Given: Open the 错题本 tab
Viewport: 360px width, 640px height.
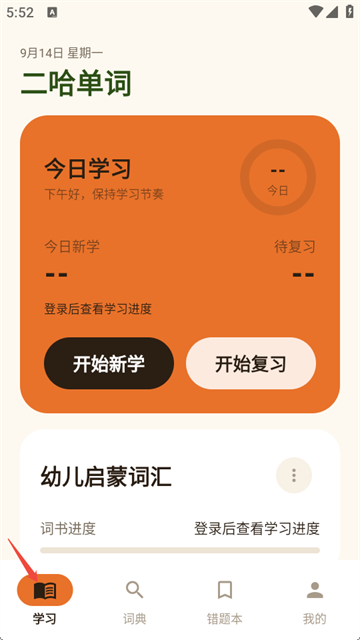Looking at the screenshot, I should coord(225,600).
